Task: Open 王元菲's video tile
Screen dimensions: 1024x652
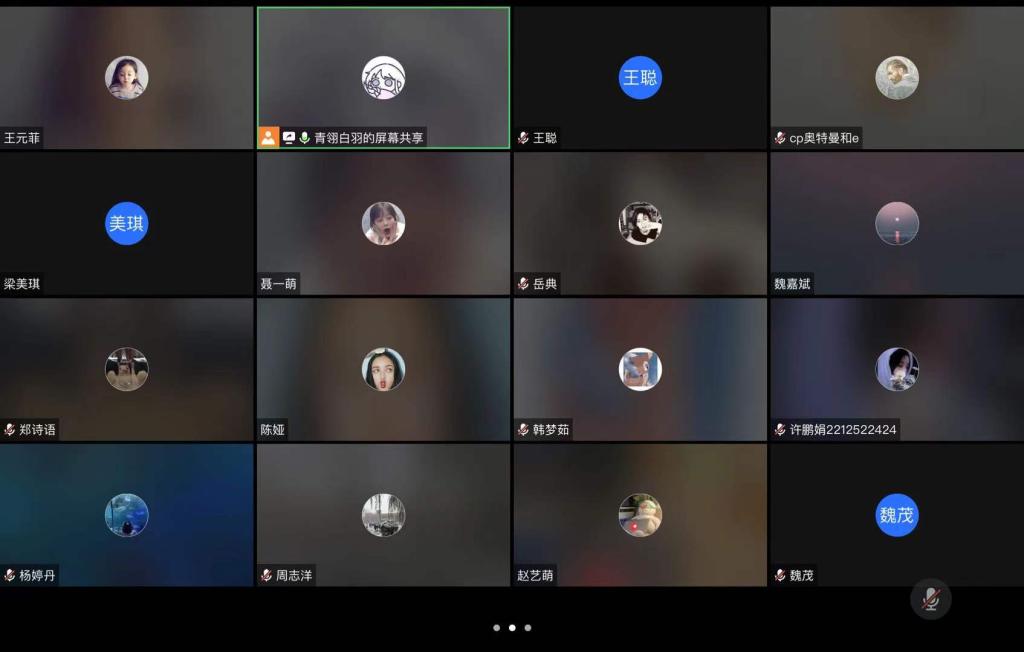Action: [x=126, y=78]
